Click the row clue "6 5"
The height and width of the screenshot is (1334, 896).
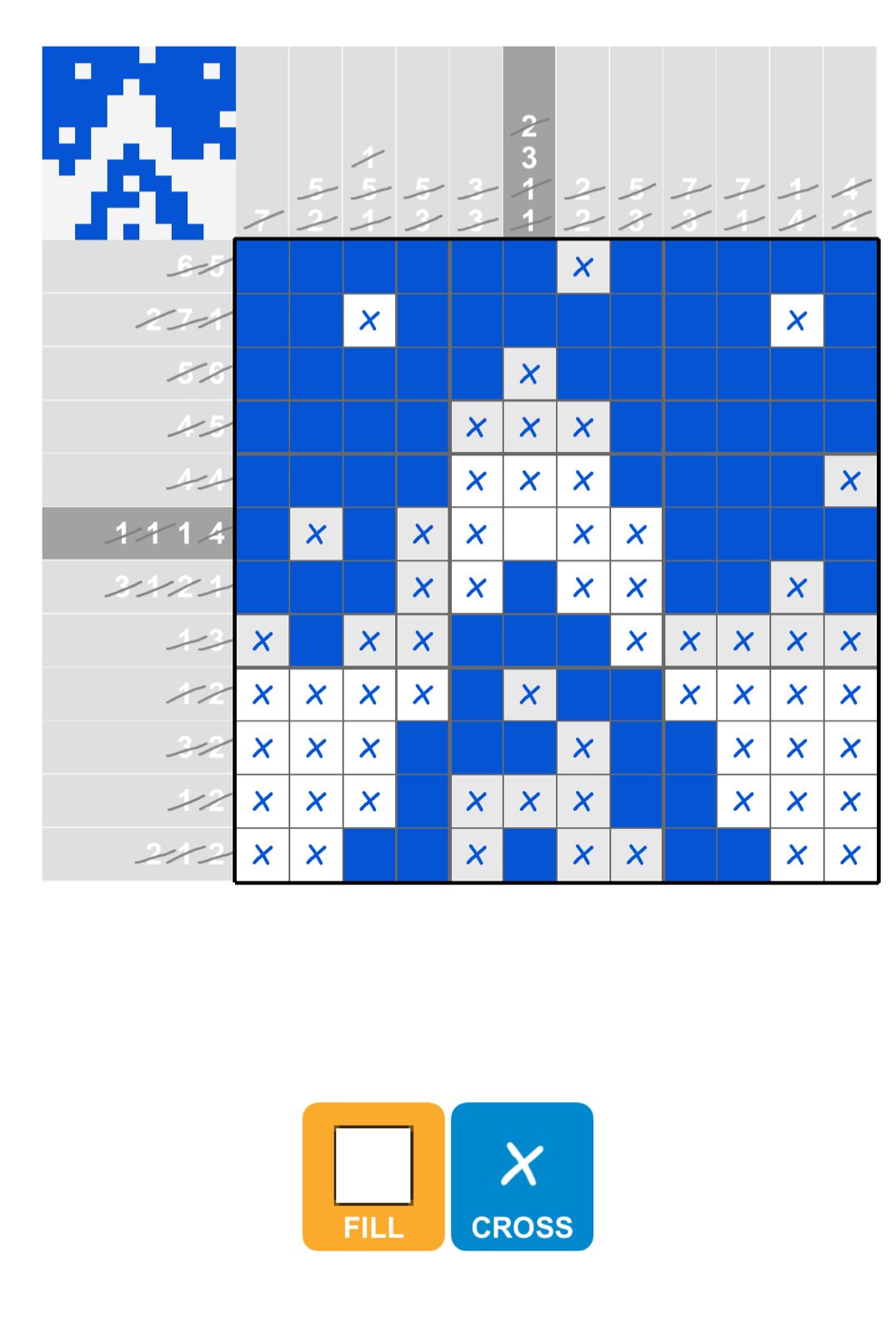coord(200,267)
